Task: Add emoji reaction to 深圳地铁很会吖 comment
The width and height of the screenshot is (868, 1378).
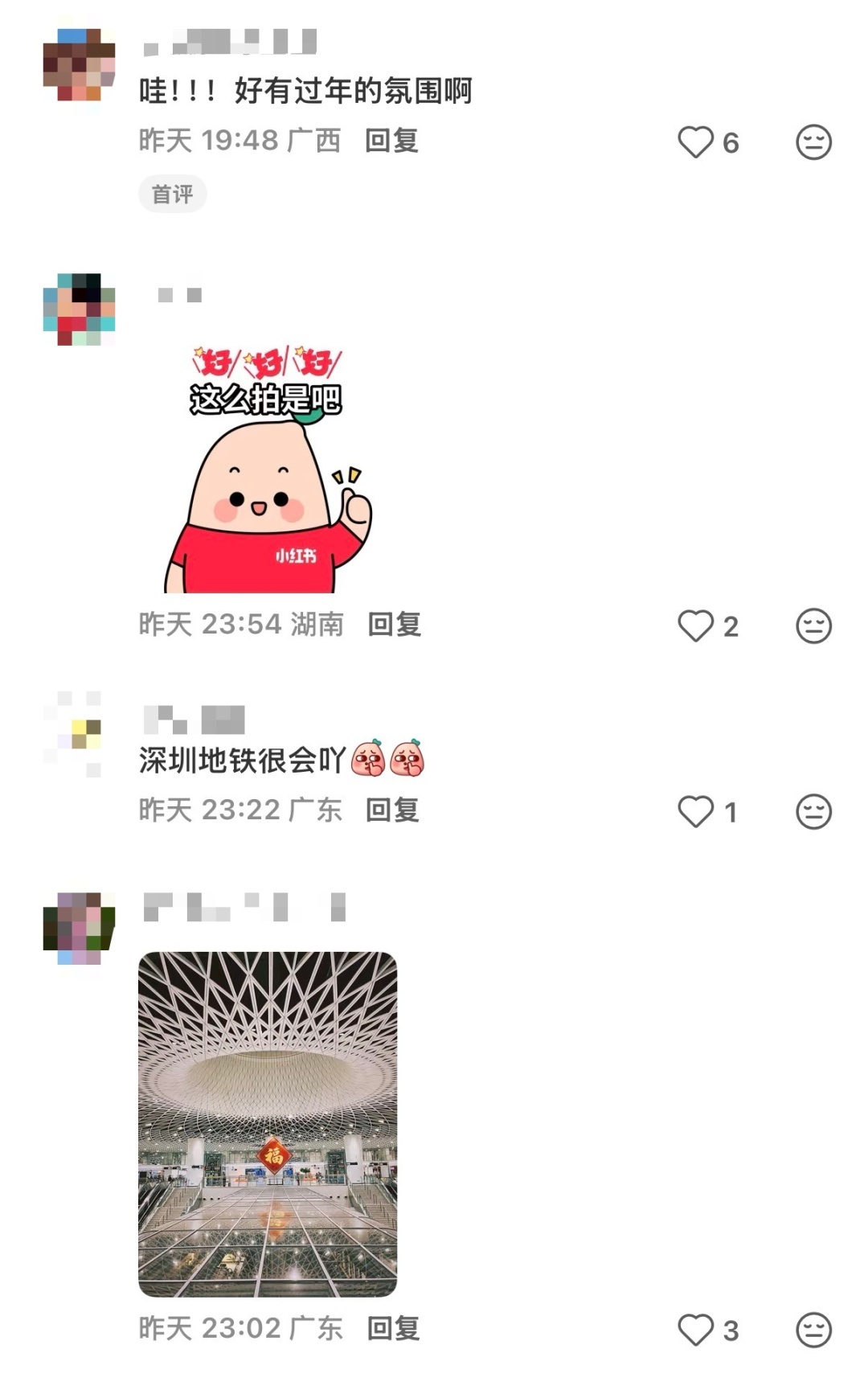Action: click(813, 812)
